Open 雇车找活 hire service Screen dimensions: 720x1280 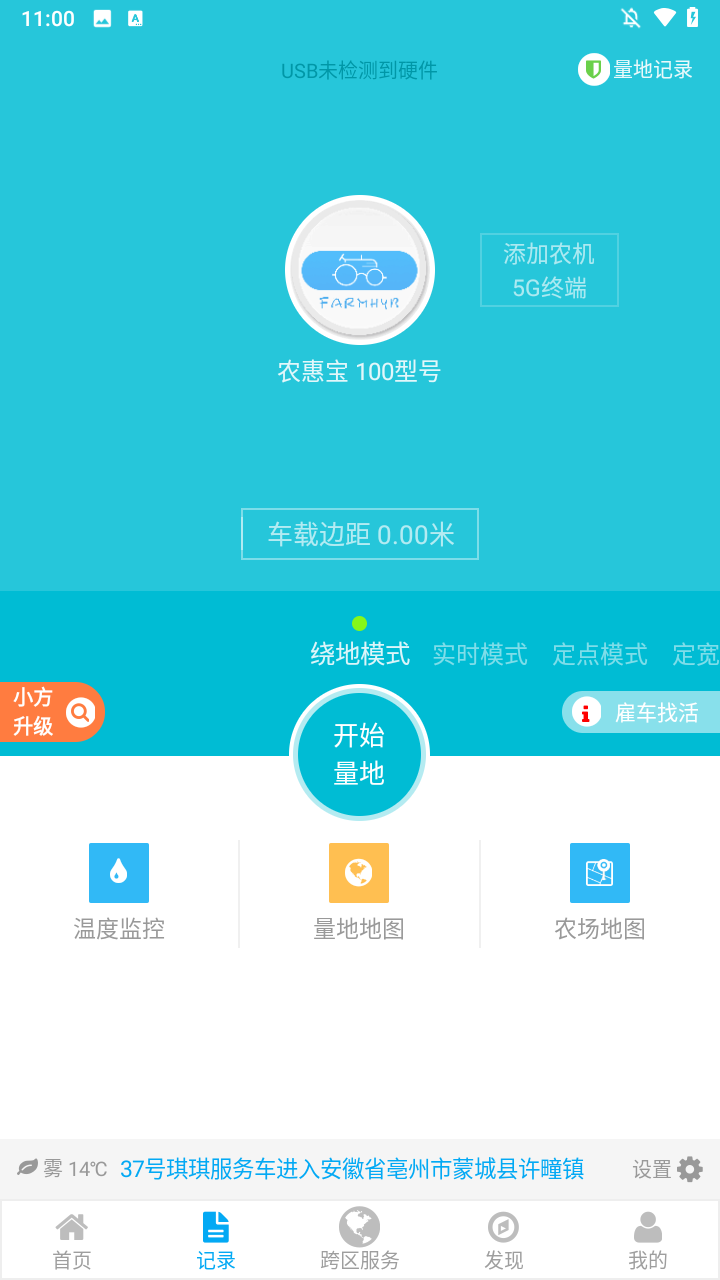point(641,712)
